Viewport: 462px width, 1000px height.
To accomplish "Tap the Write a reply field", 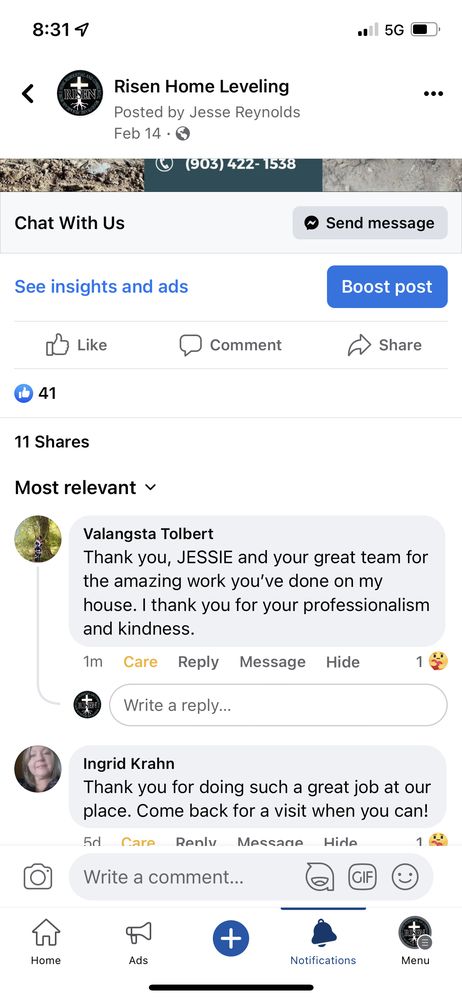I will pyautogui.click(x=278, y=705).
